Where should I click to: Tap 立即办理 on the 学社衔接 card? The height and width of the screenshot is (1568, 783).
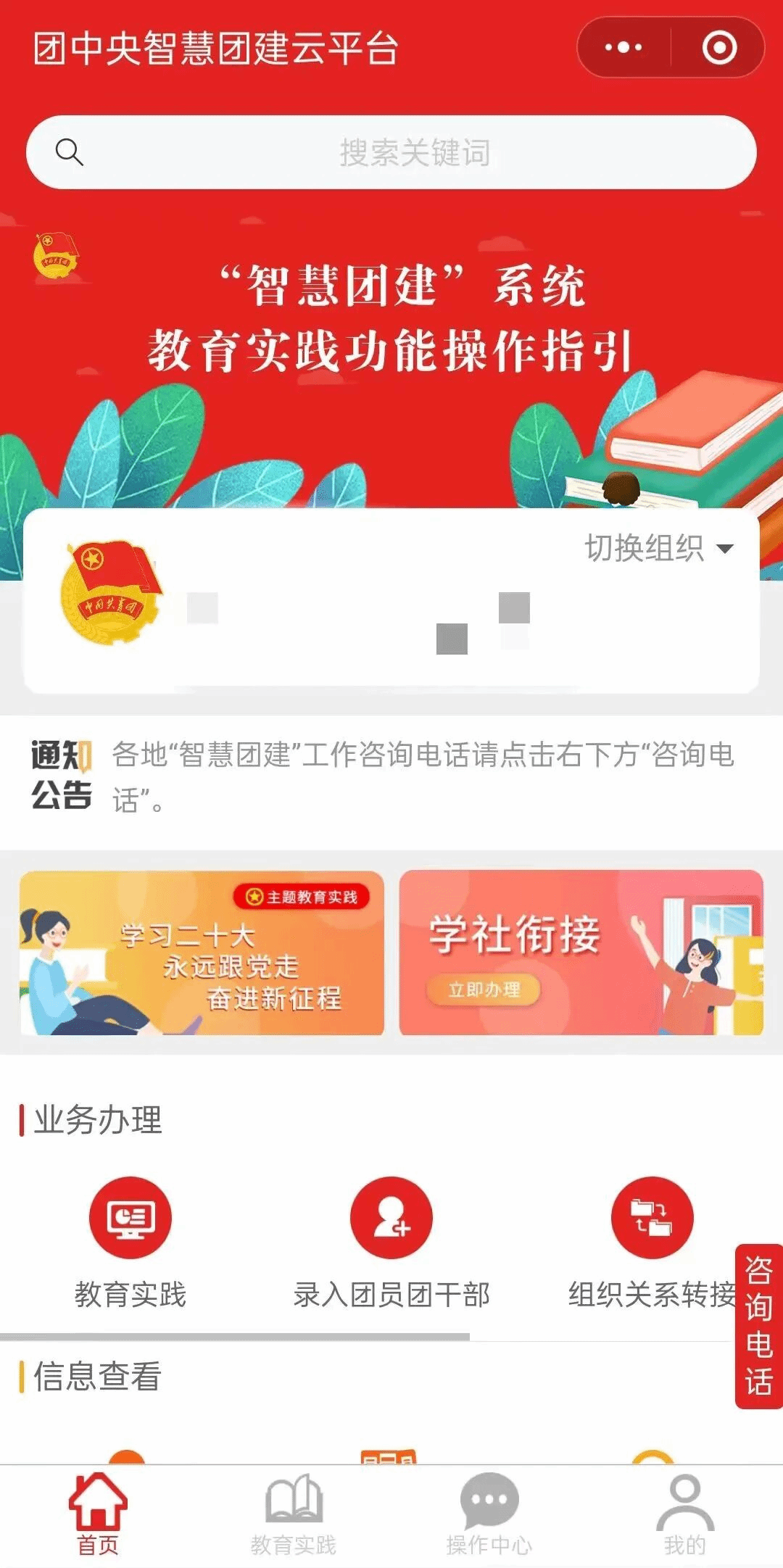[484, 990]
